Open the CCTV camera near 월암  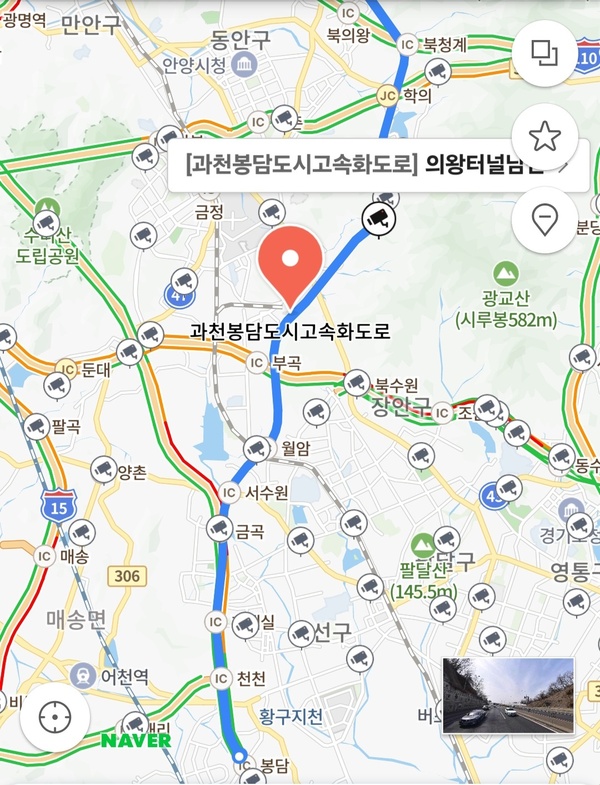[x=256, y=448]
